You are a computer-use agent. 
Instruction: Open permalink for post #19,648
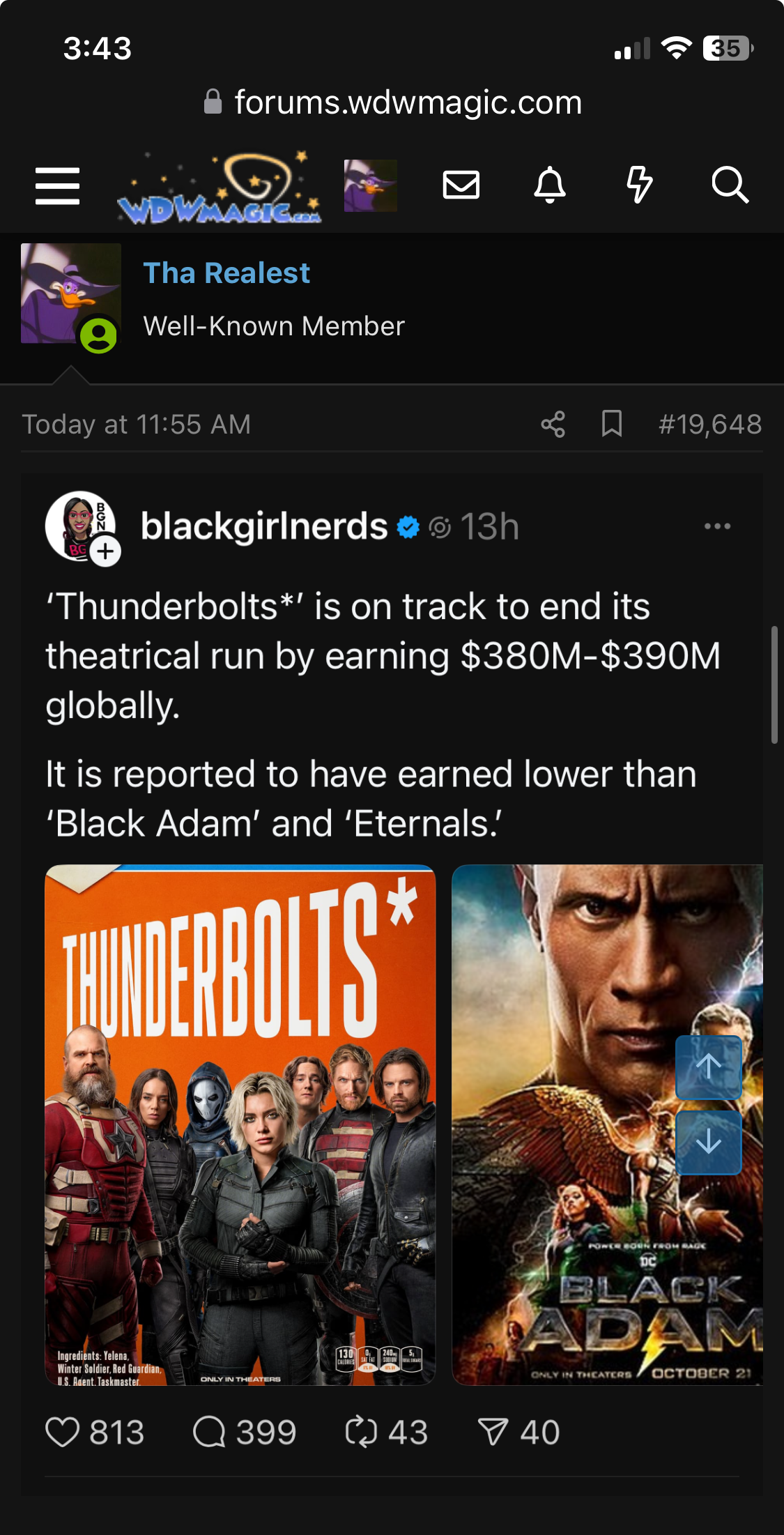coord(709,424)
